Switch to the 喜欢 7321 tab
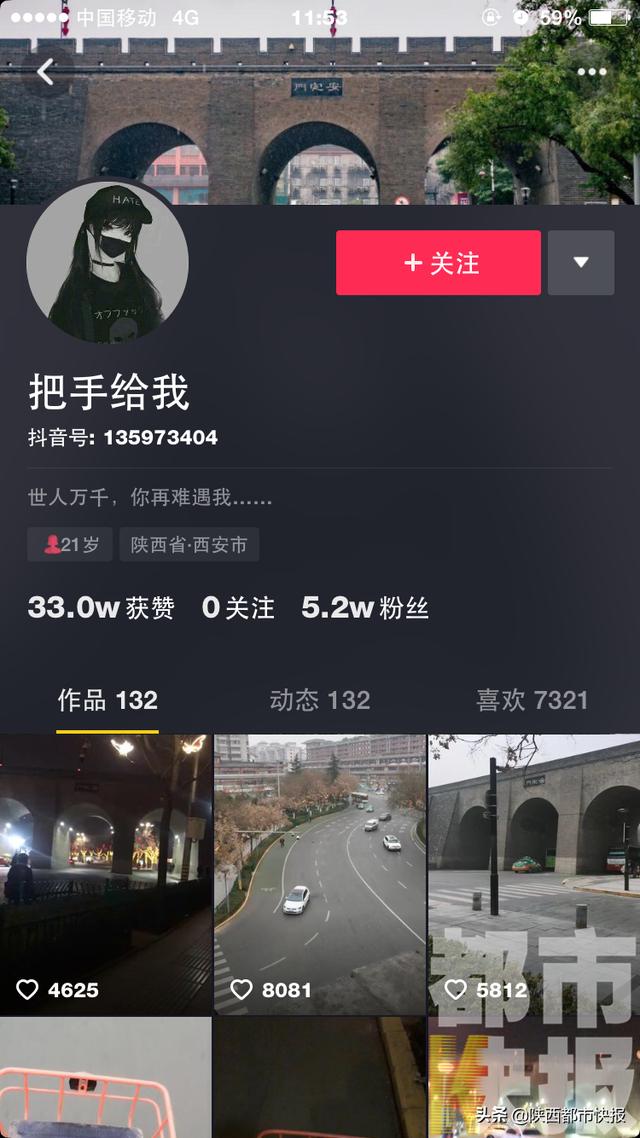 point(532,700)
